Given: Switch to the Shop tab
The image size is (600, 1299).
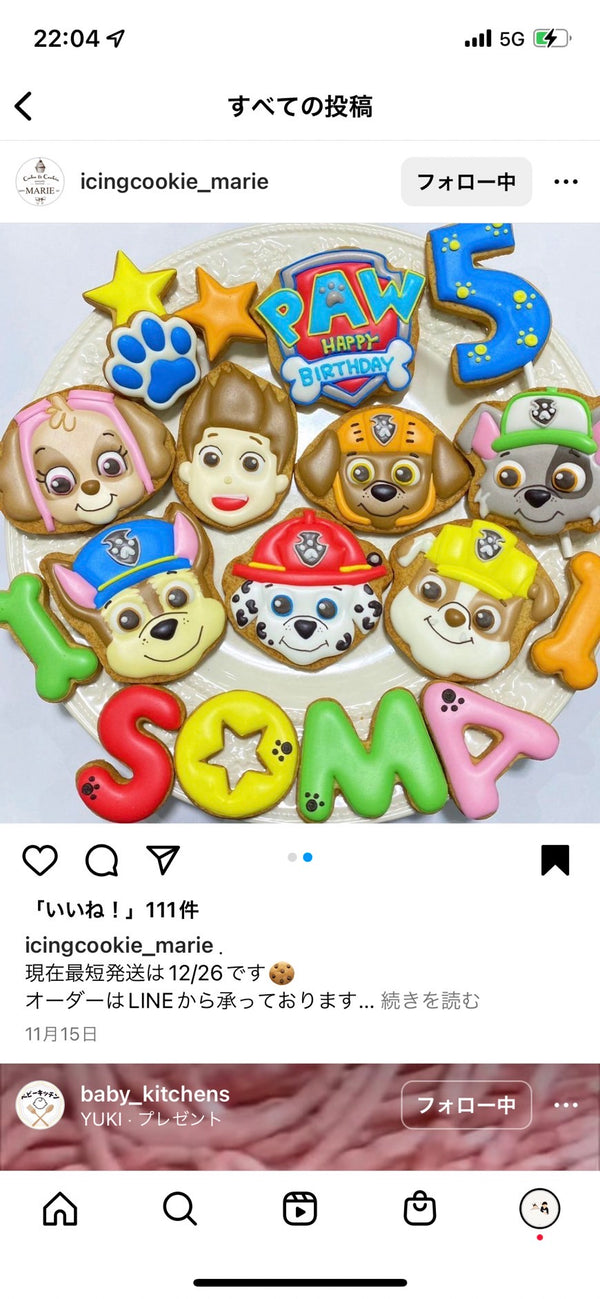Looking at the screenshot, I should pos(420,1209).
